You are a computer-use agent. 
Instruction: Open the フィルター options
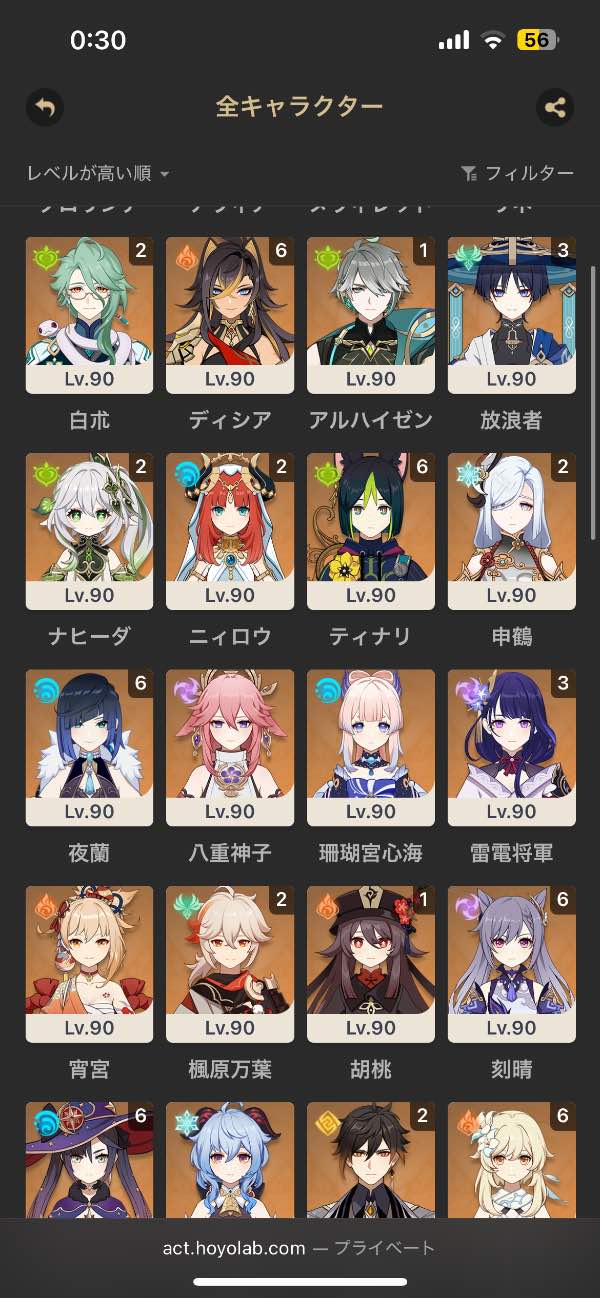[518, 174]
